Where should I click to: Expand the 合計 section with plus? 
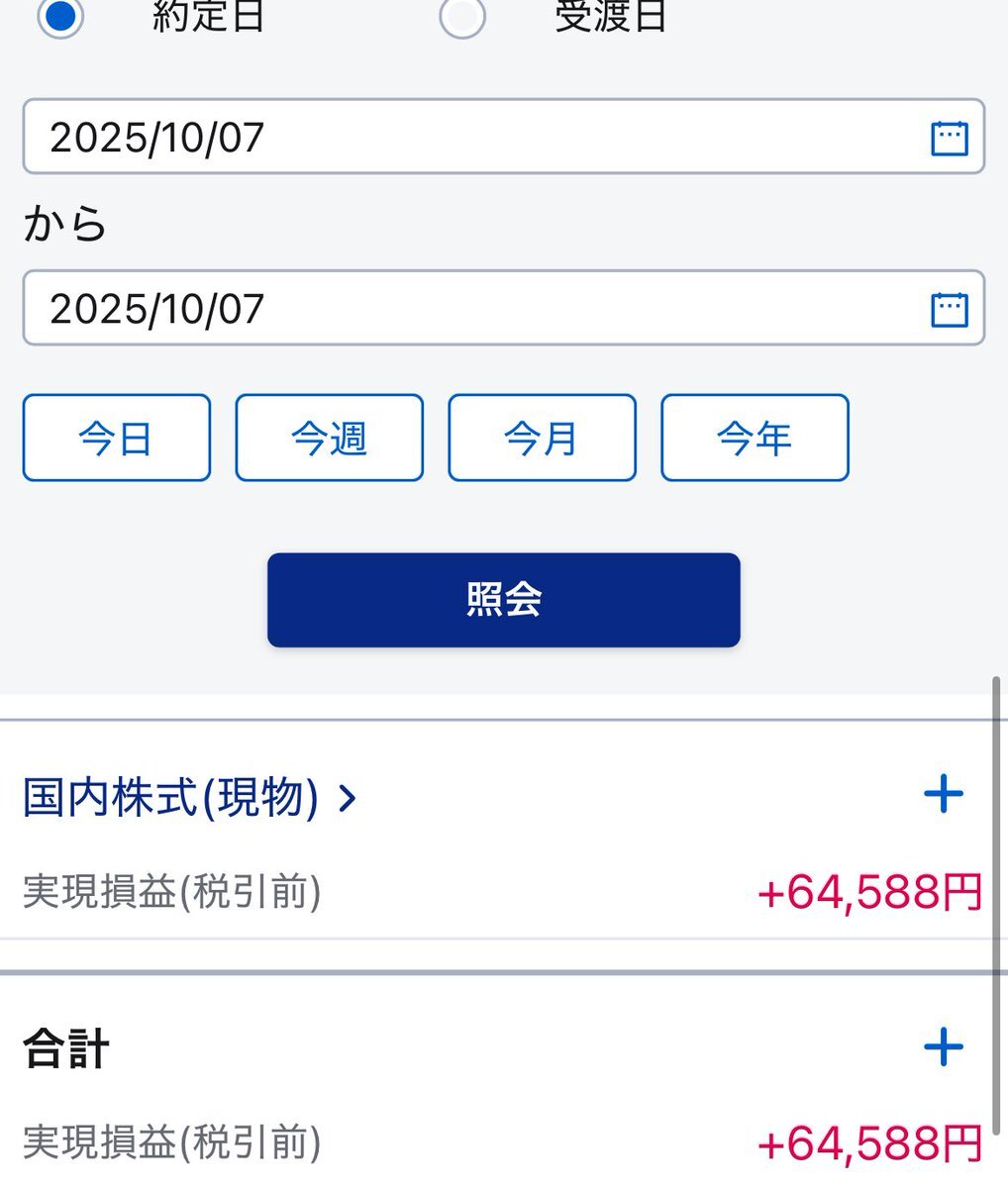[943, 1047]
